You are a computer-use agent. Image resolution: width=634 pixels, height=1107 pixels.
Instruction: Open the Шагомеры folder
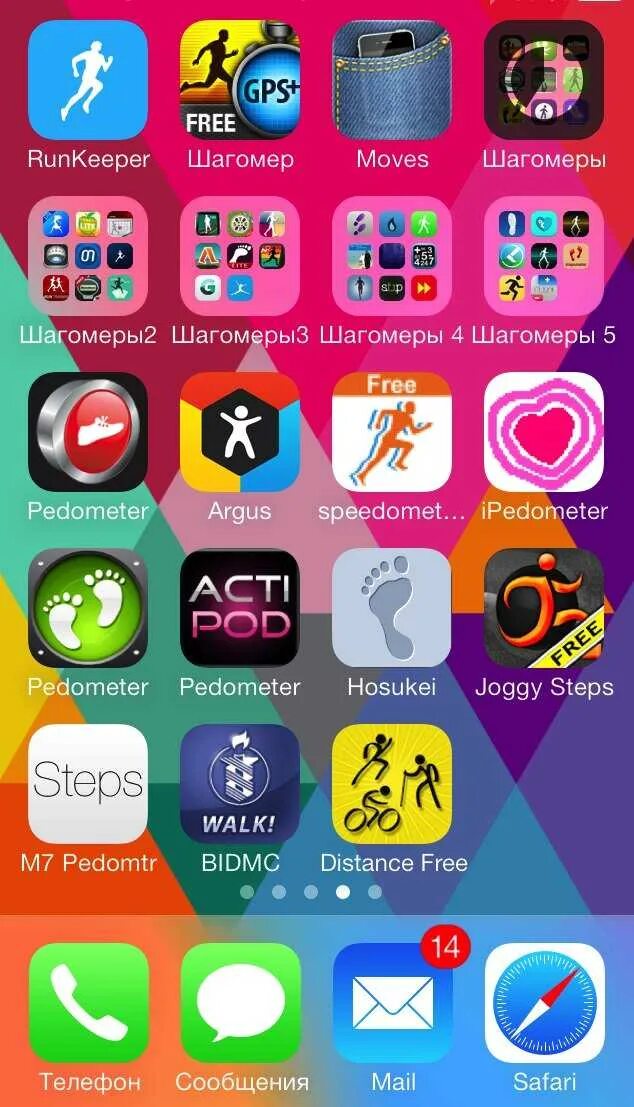[544, 80]
